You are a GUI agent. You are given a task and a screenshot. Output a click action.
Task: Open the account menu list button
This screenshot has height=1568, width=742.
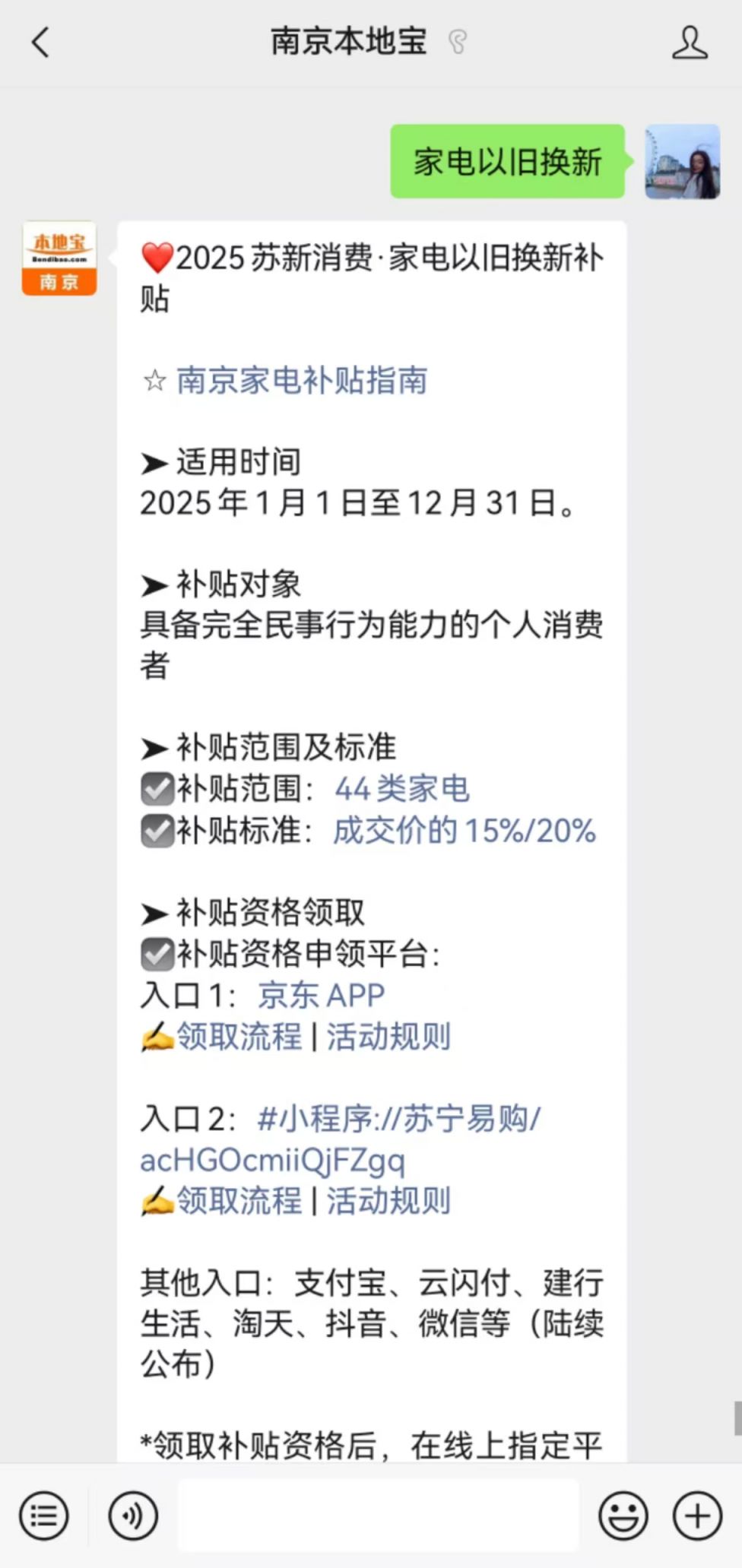tap(44, 1516)
